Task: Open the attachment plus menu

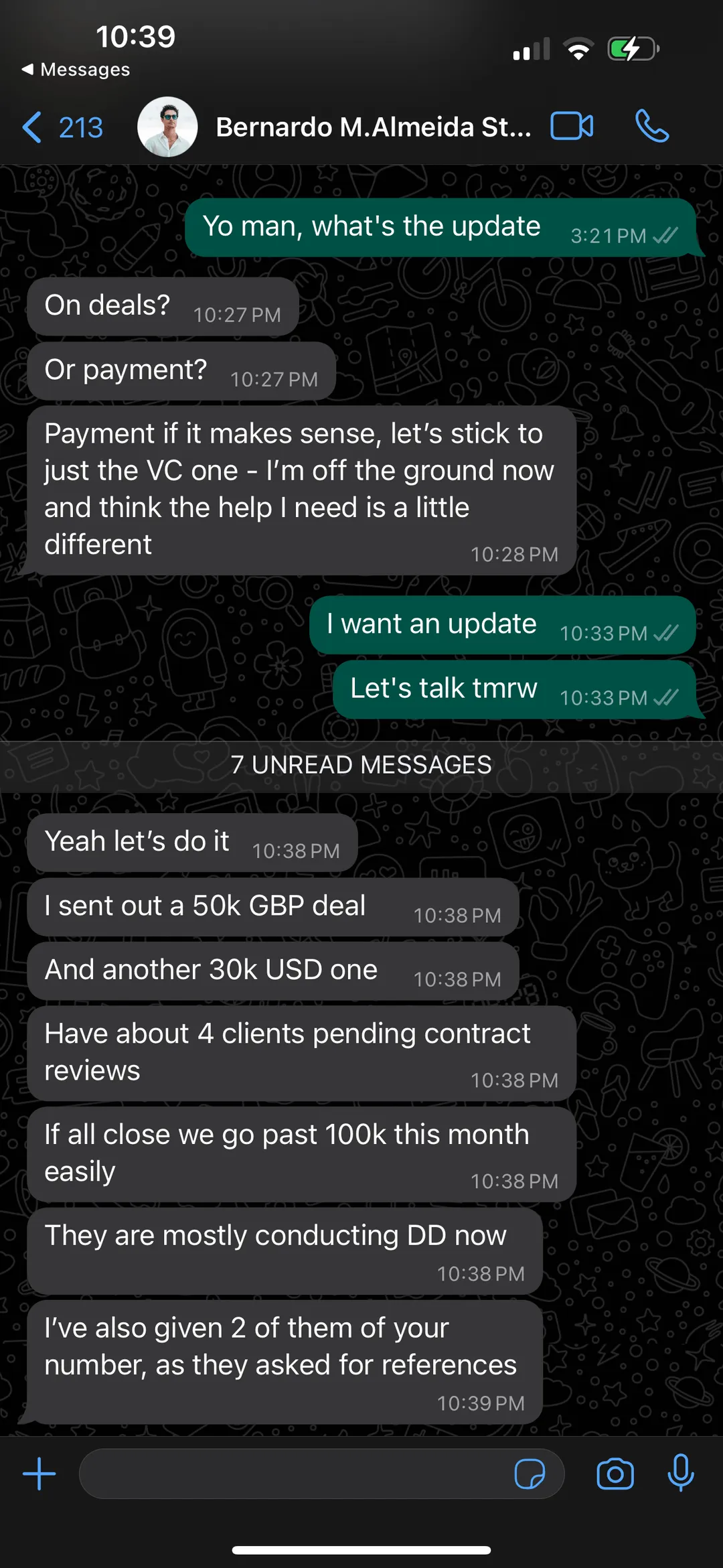Action: [x=39, y=1474]
